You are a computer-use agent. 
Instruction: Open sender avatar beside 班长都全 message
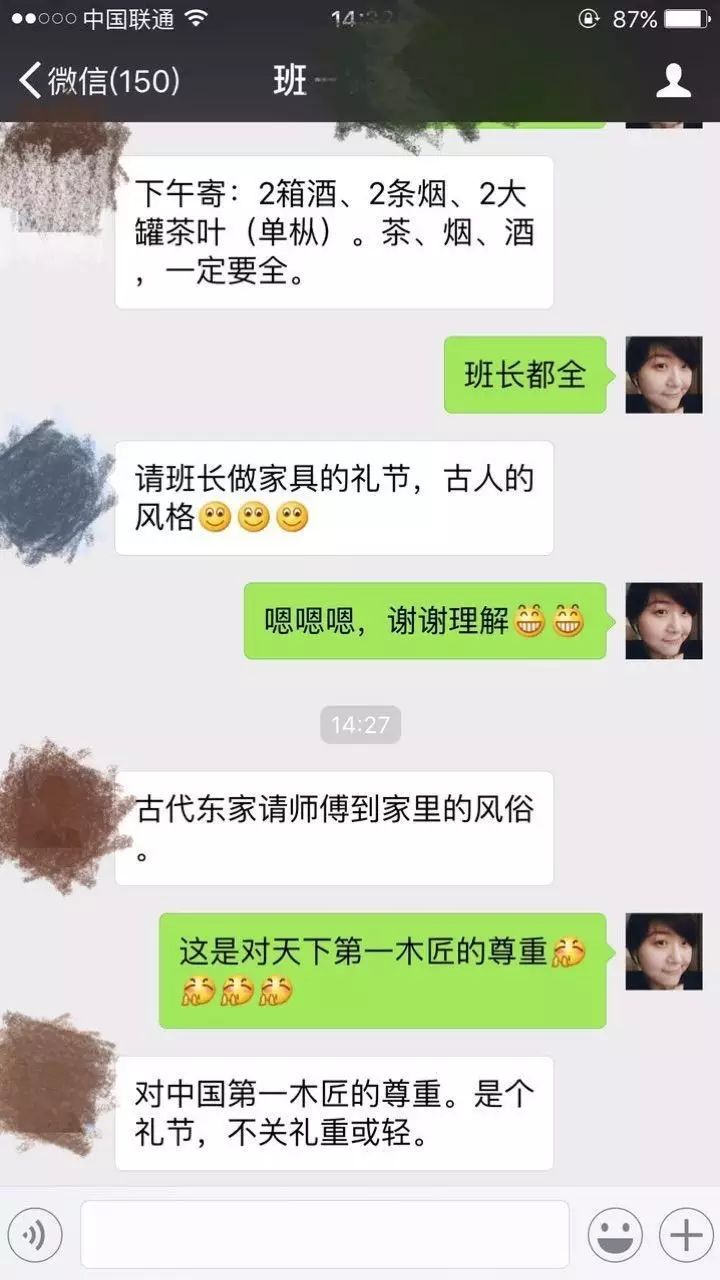(664, 375)
